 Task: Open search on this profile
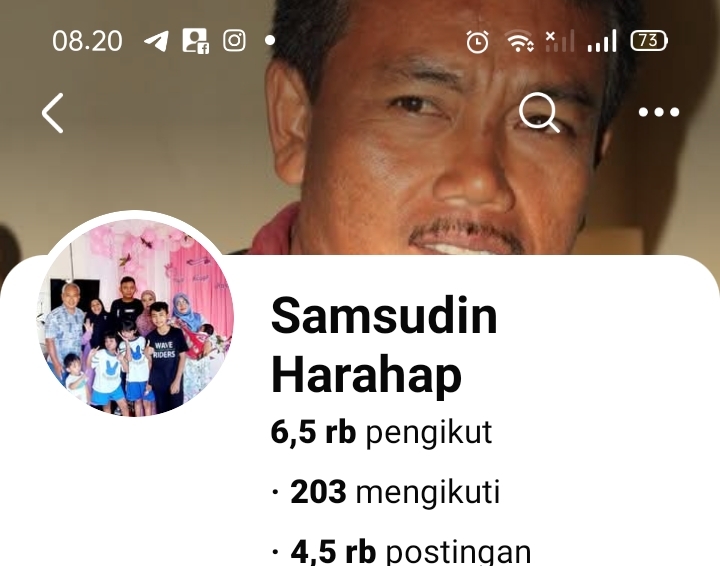[539, 113]
